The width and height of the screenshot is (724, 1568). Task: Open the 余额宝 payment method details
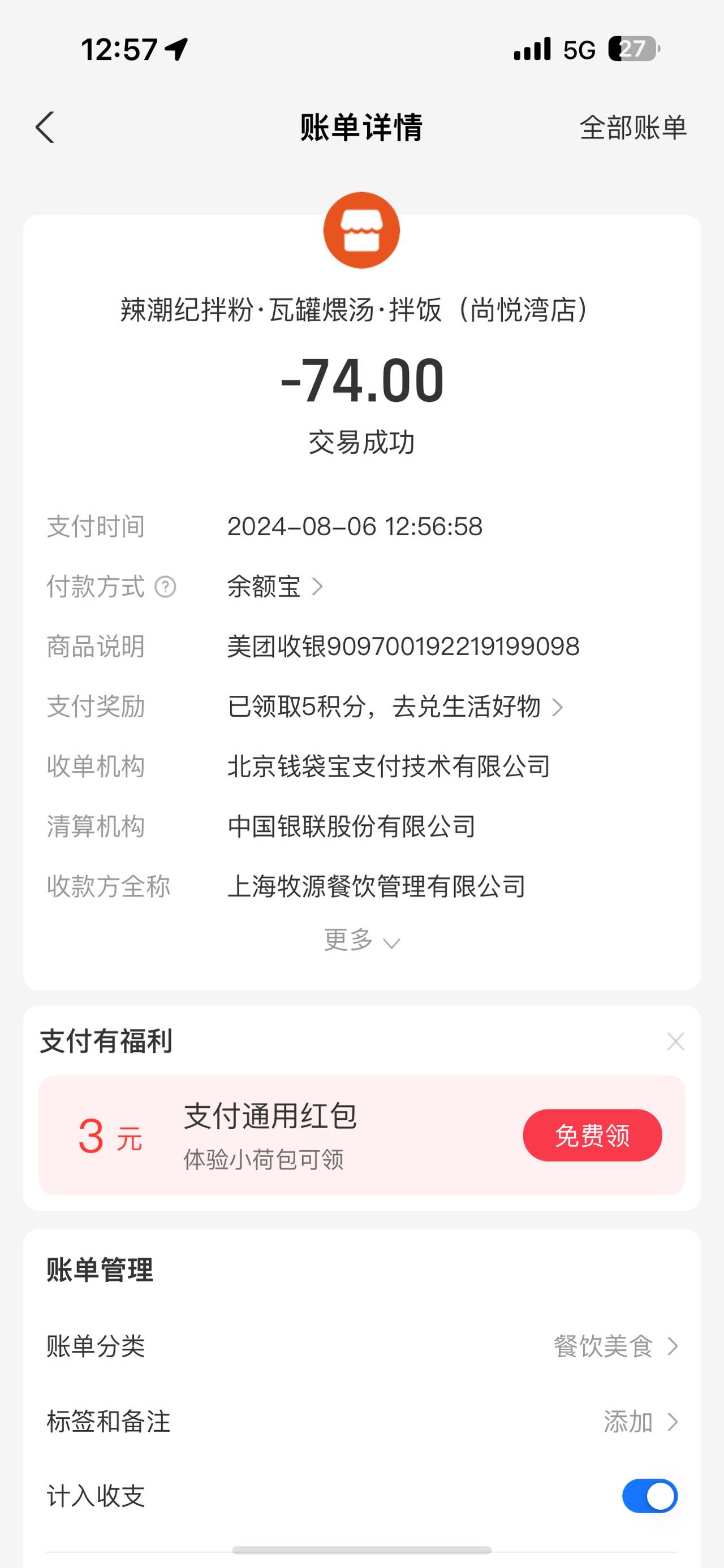click(275, 587)
